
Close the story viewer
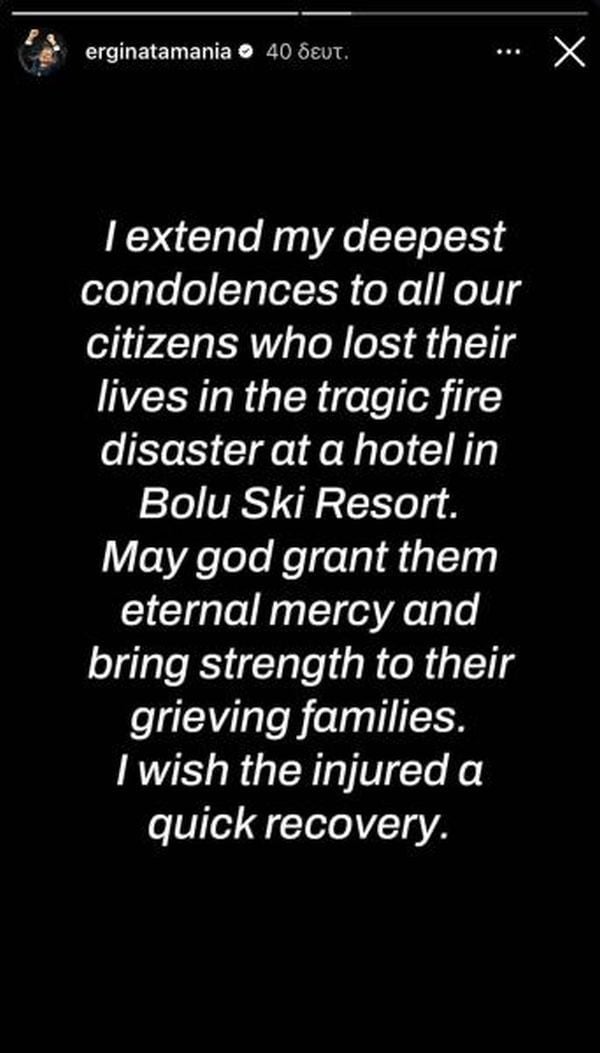[569, 52]
